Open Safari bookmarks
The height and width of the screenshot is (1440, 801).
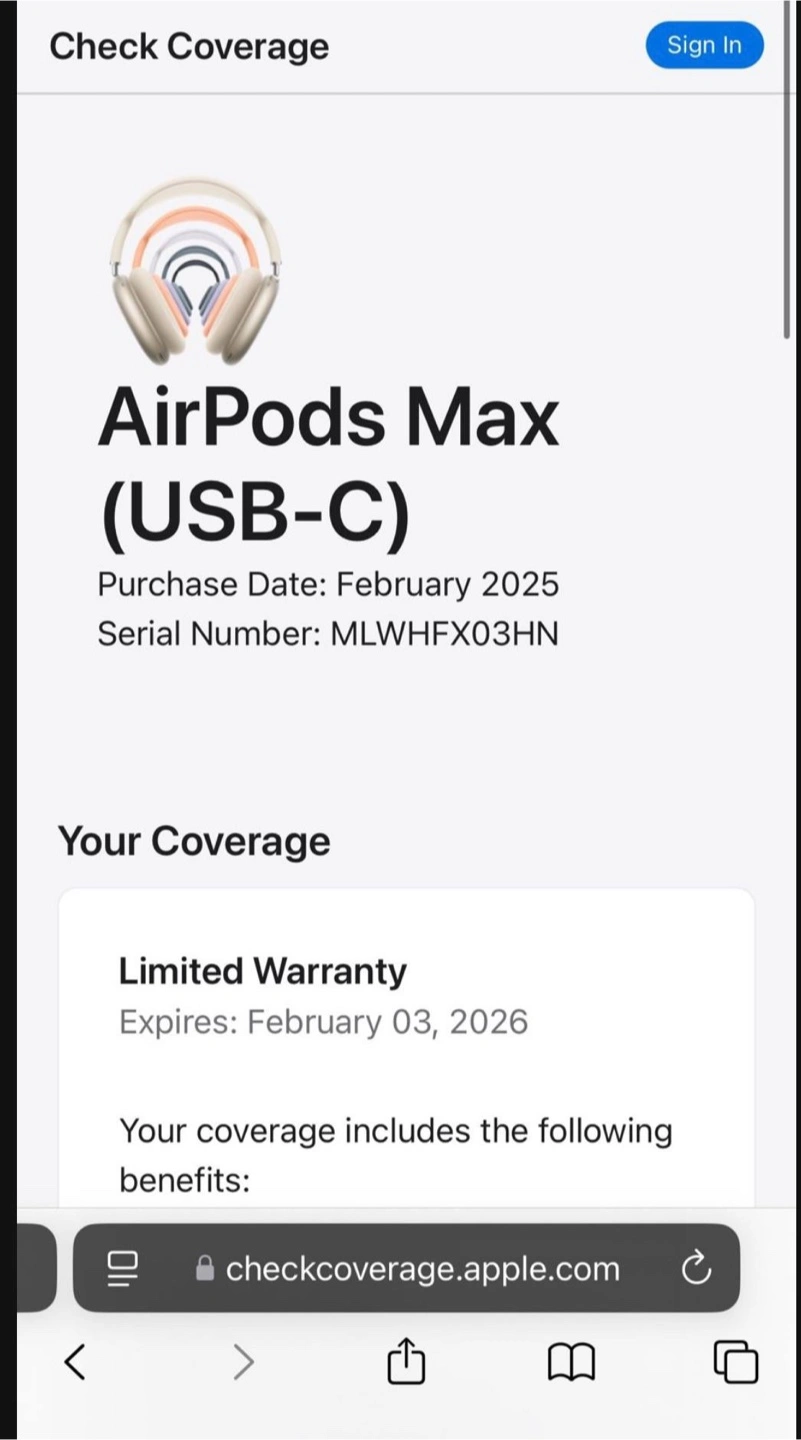[571, 1362]
